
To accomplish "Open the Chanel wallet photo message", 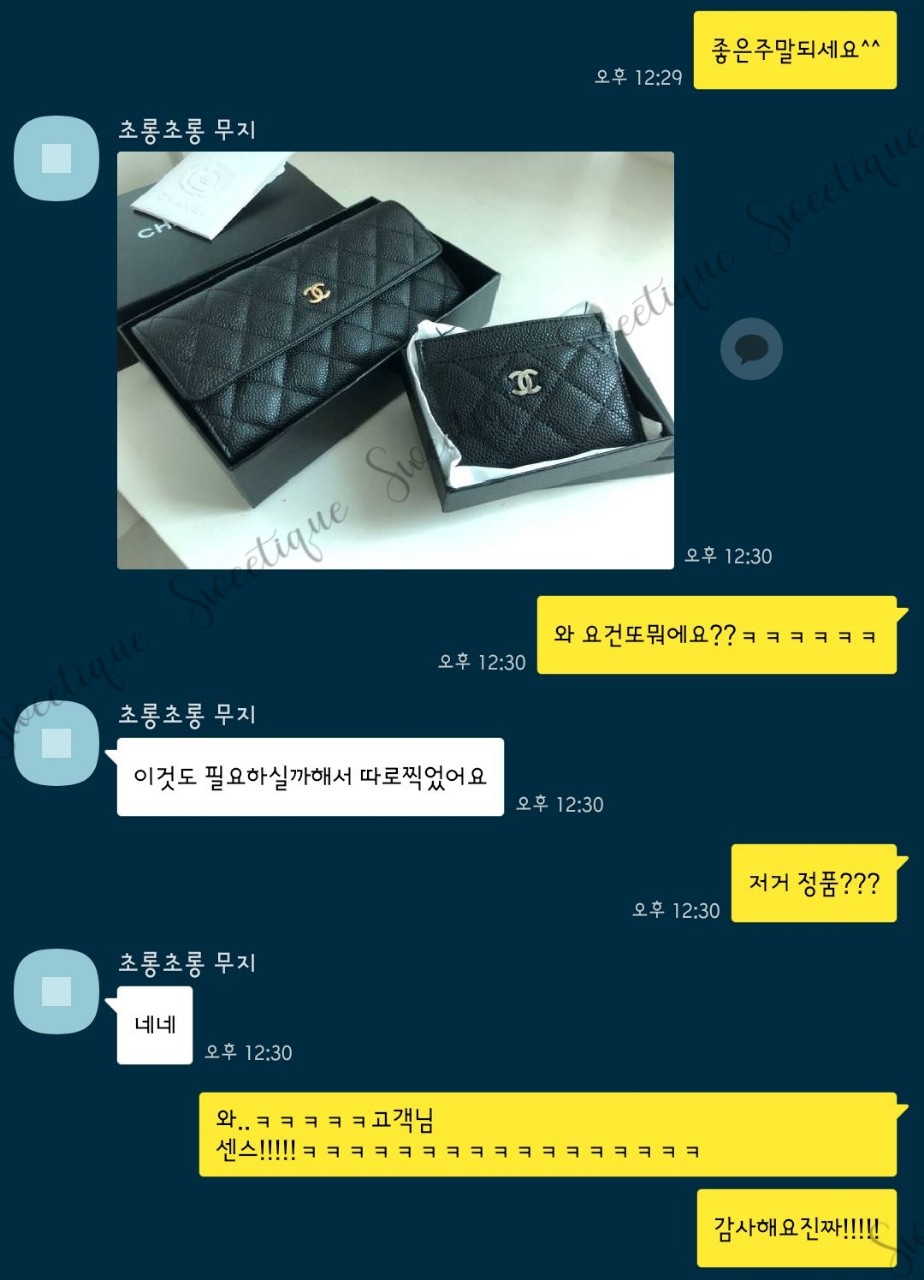I will pos(395,360).
